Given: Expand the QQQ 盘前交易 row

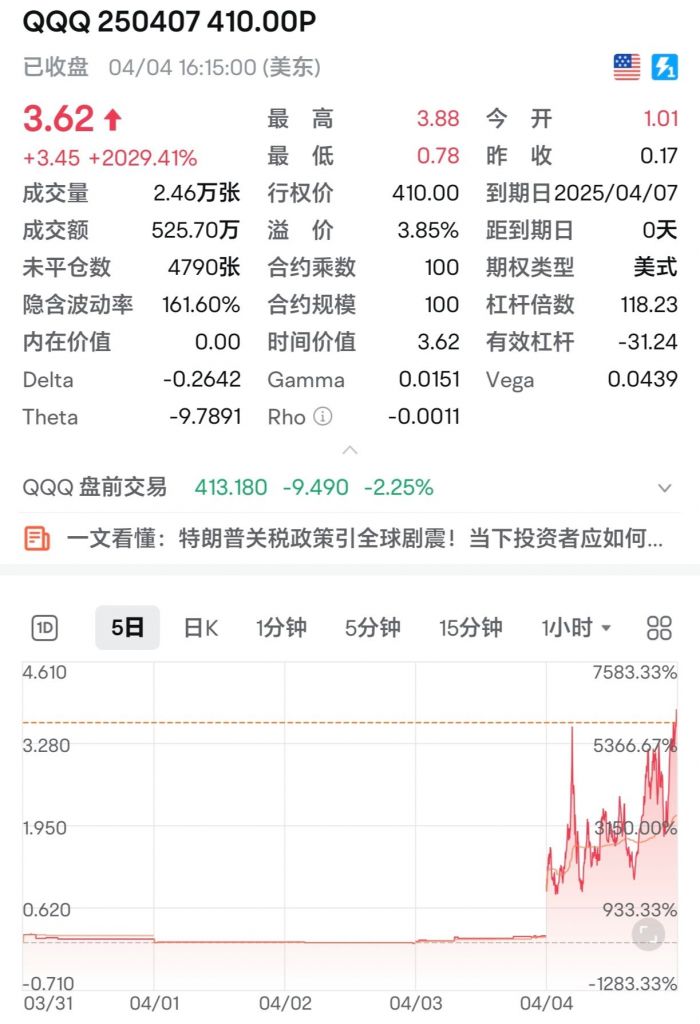Looking at the screenshot, I should click(664, 488).
